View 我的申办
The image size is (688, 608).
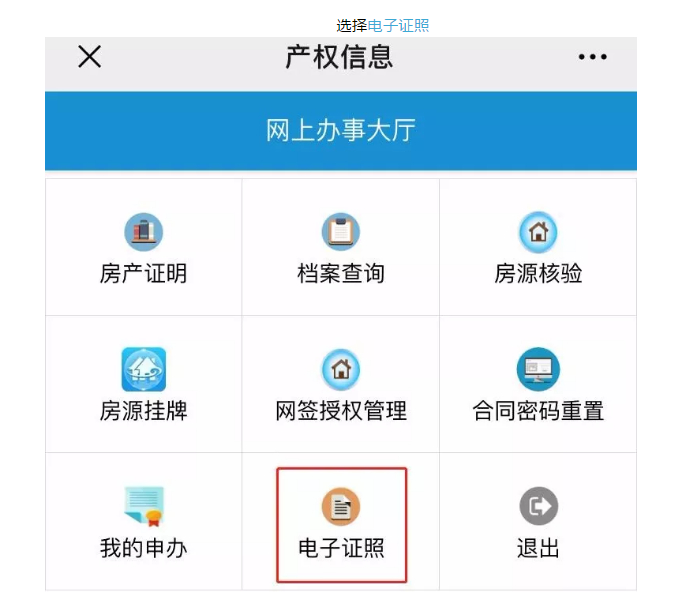pyautogui.click(x=143, y=523)
